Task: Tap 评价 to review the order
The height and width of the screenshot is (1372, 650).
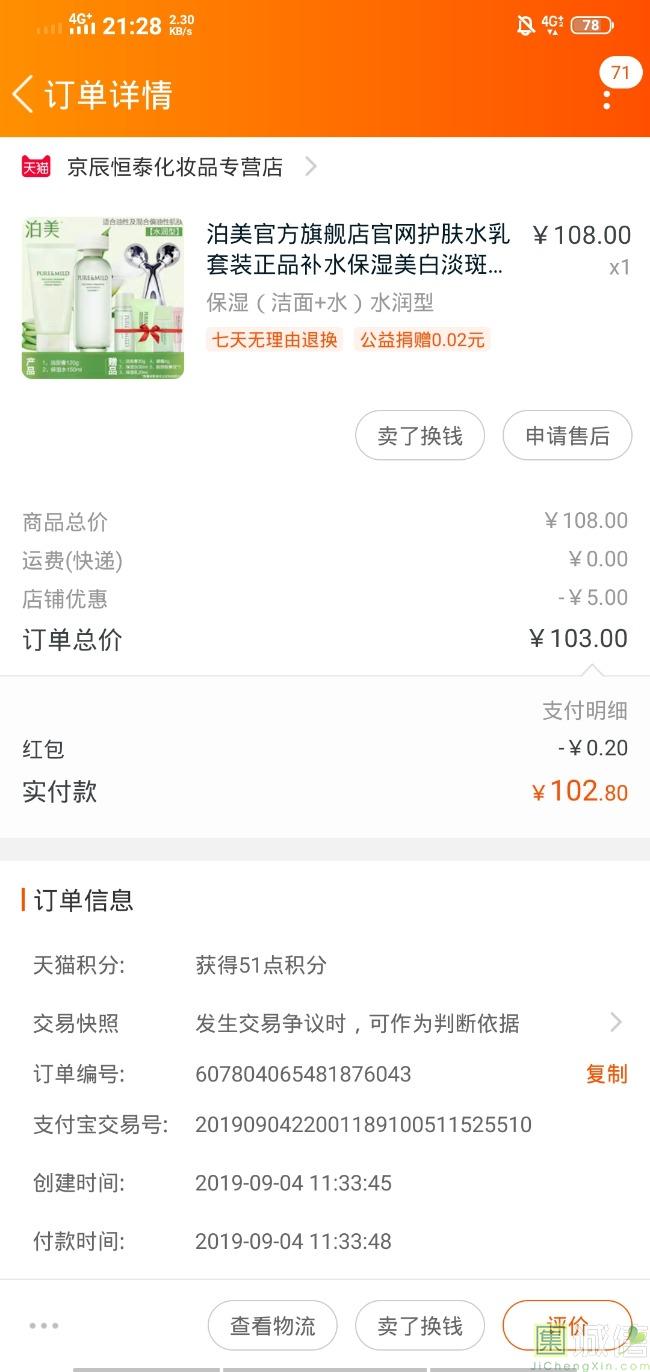Action: click(x=567, y=1326)
